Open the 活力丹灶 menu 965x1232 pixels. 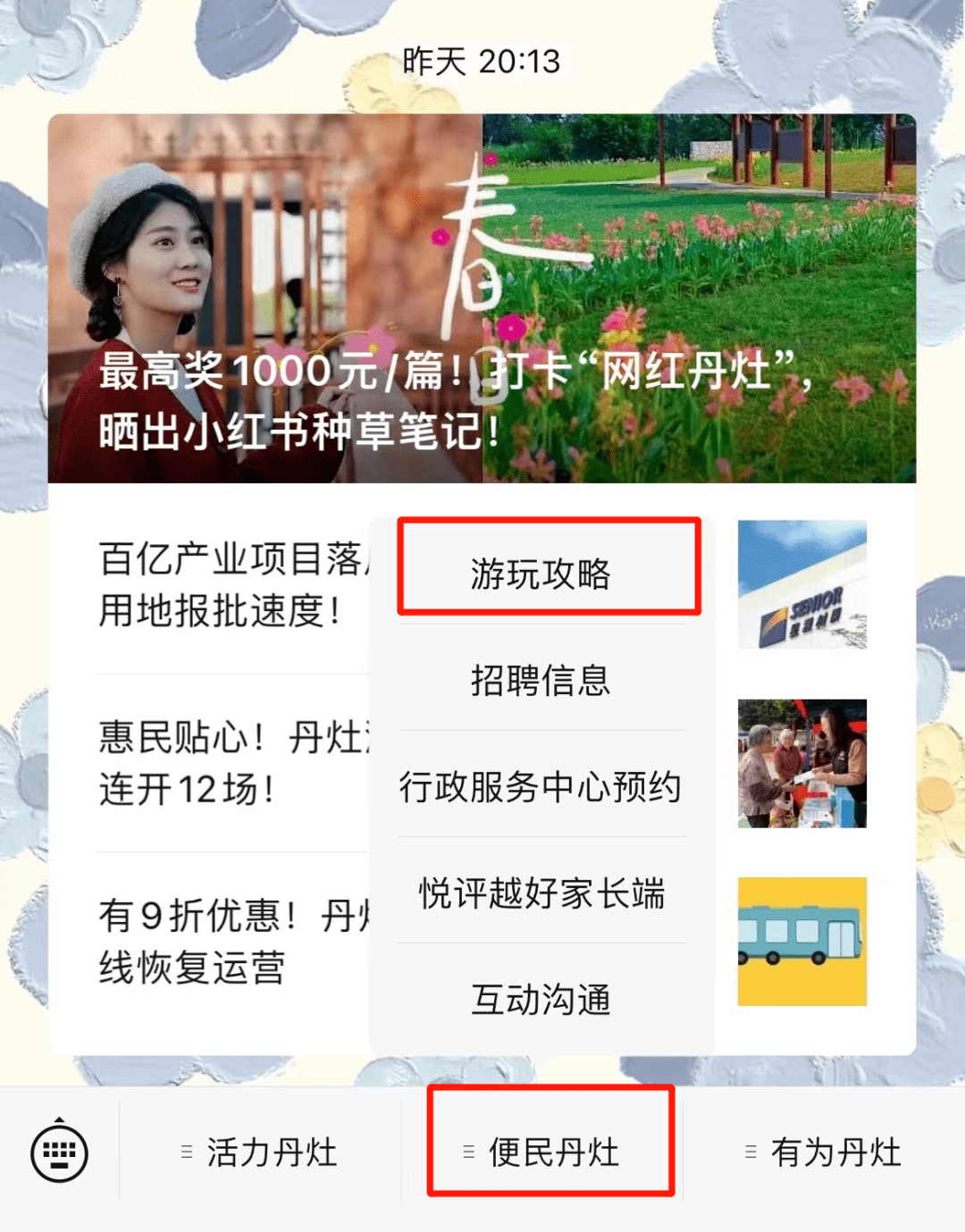click(259, 1152)
